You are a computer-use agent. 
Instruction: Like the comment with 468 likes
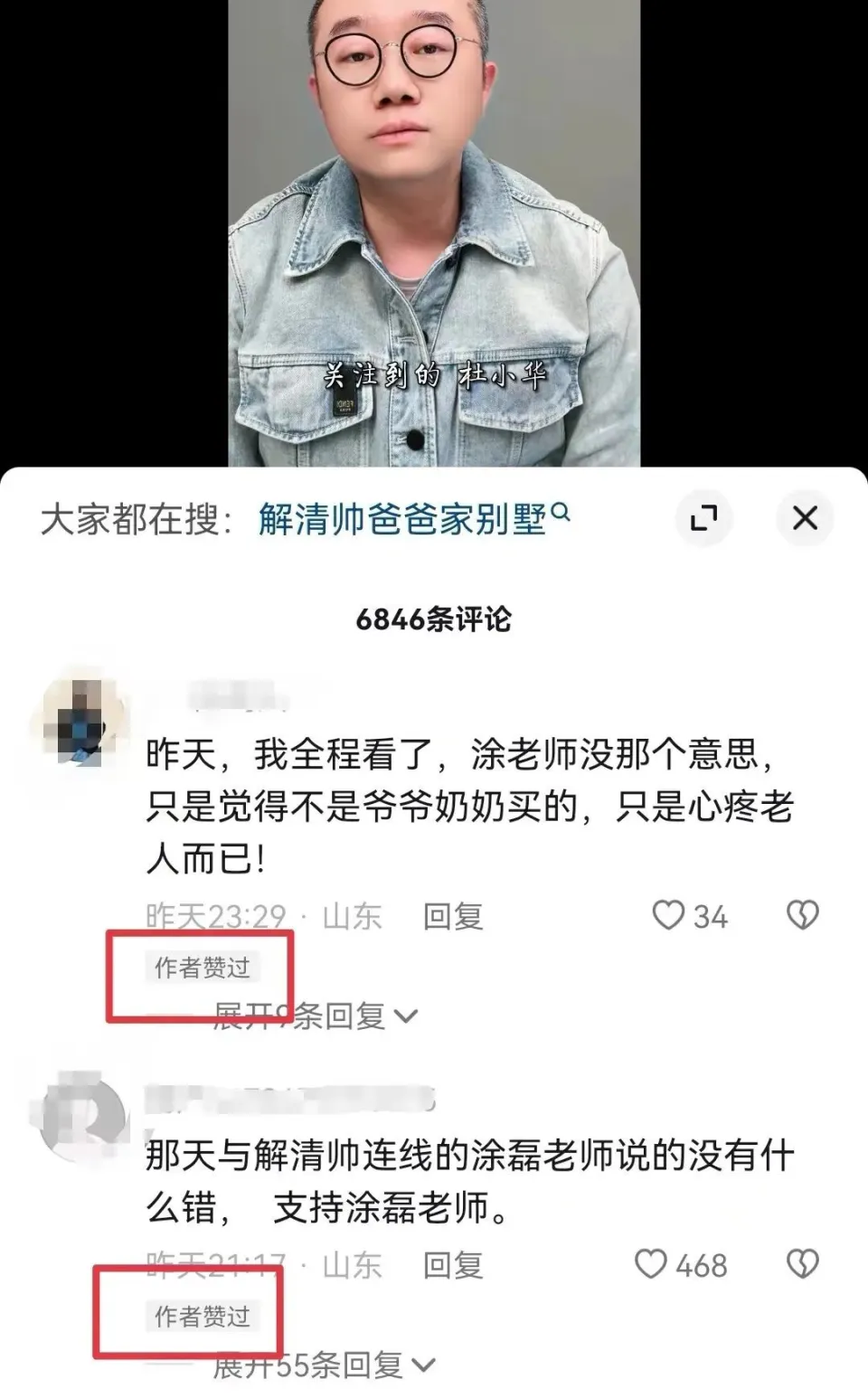pyautogui.click(x=651, y=1264)
